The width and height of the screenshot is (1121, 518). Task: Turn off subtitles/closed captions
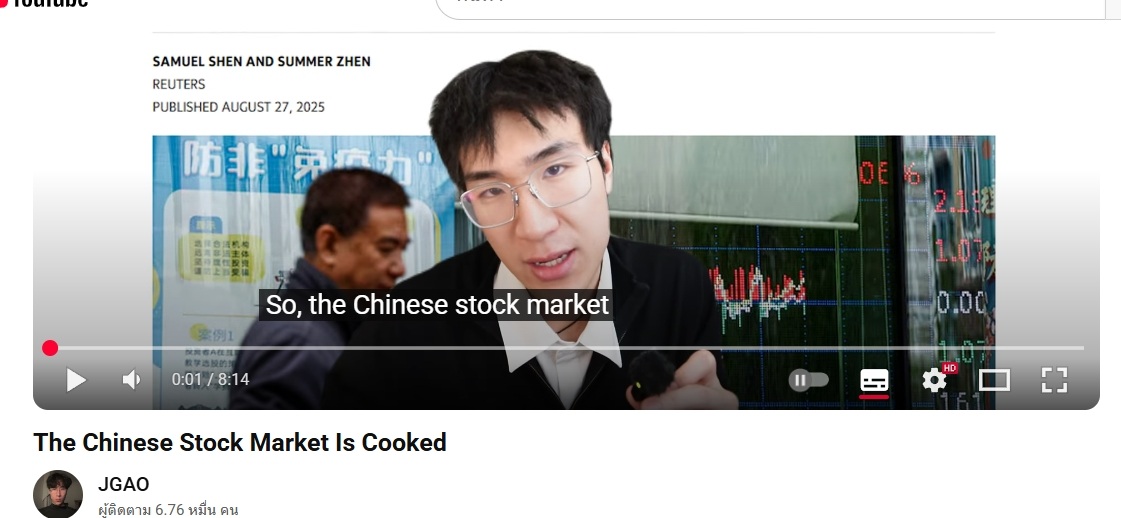coord(874,380)
